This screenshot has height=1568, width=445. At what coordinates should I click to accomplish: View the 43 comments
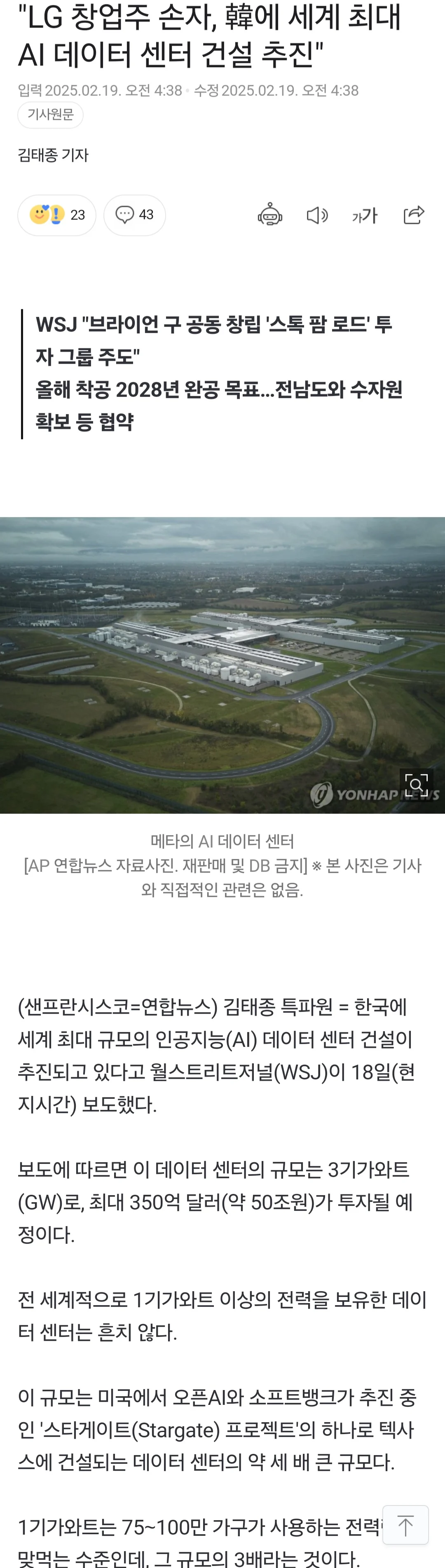pos(135,215)
